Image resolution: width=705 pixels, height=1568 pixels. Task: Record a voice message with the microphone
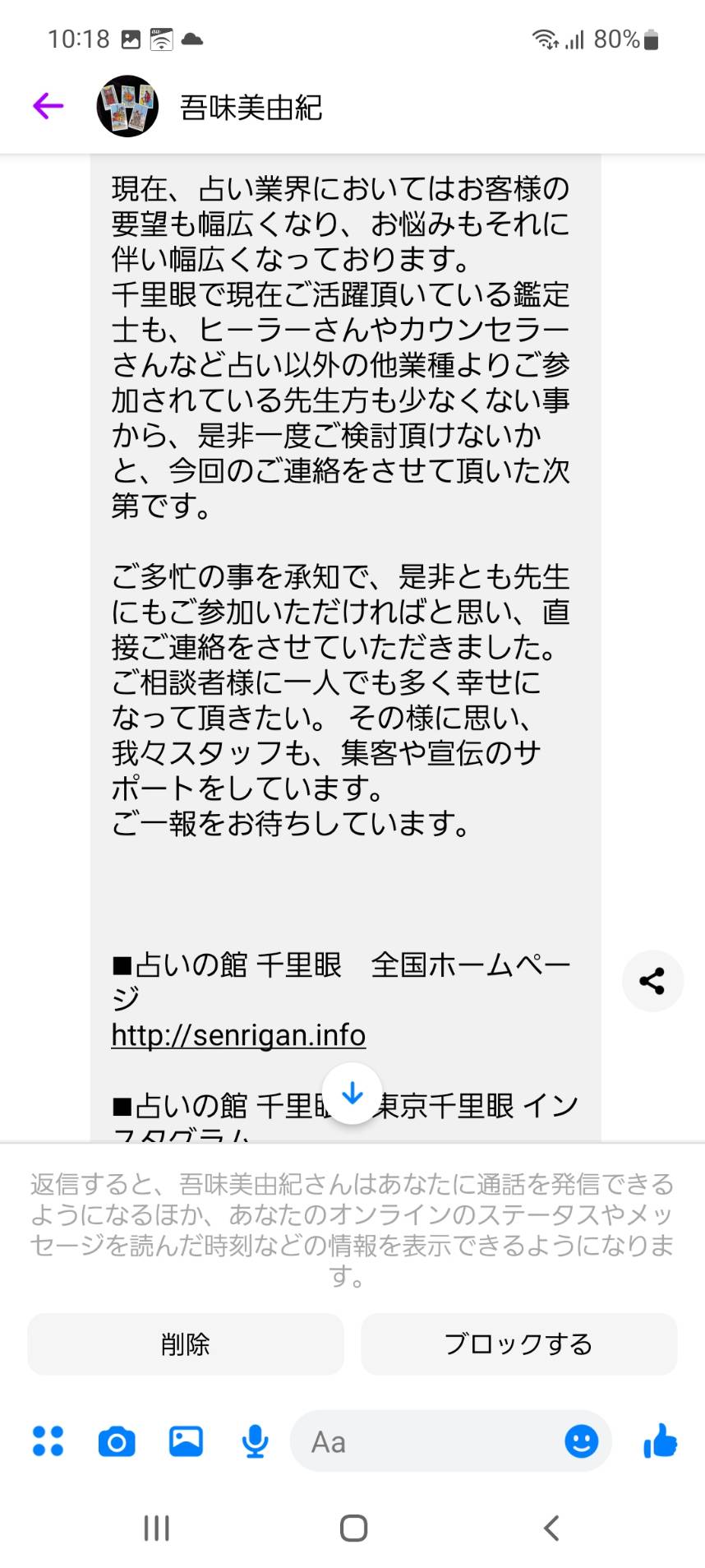pyautogui.click(x=256, y=1441)
